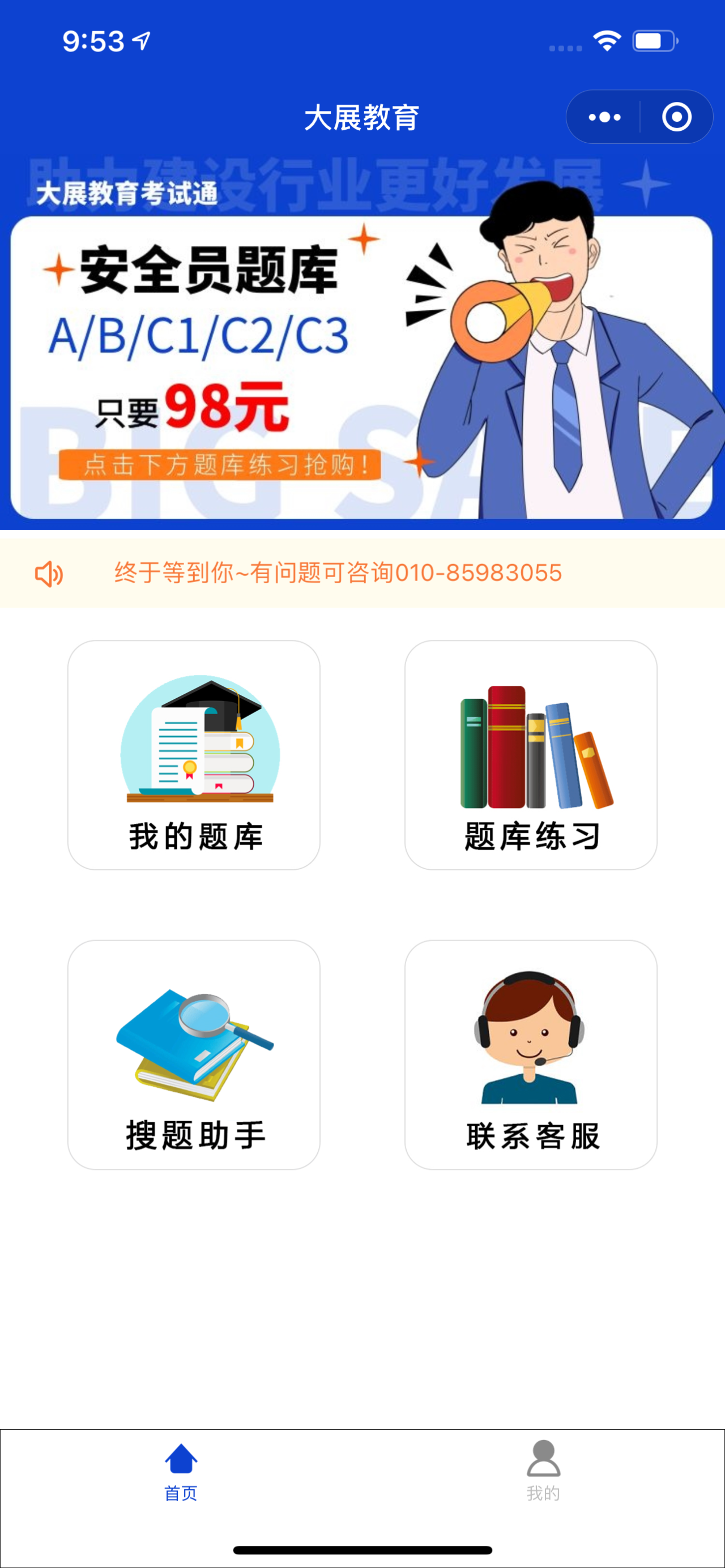The width and height of the screenshot is (725, 1568).
Task: Tap the circular exit button top right
Action: (677, 117)
